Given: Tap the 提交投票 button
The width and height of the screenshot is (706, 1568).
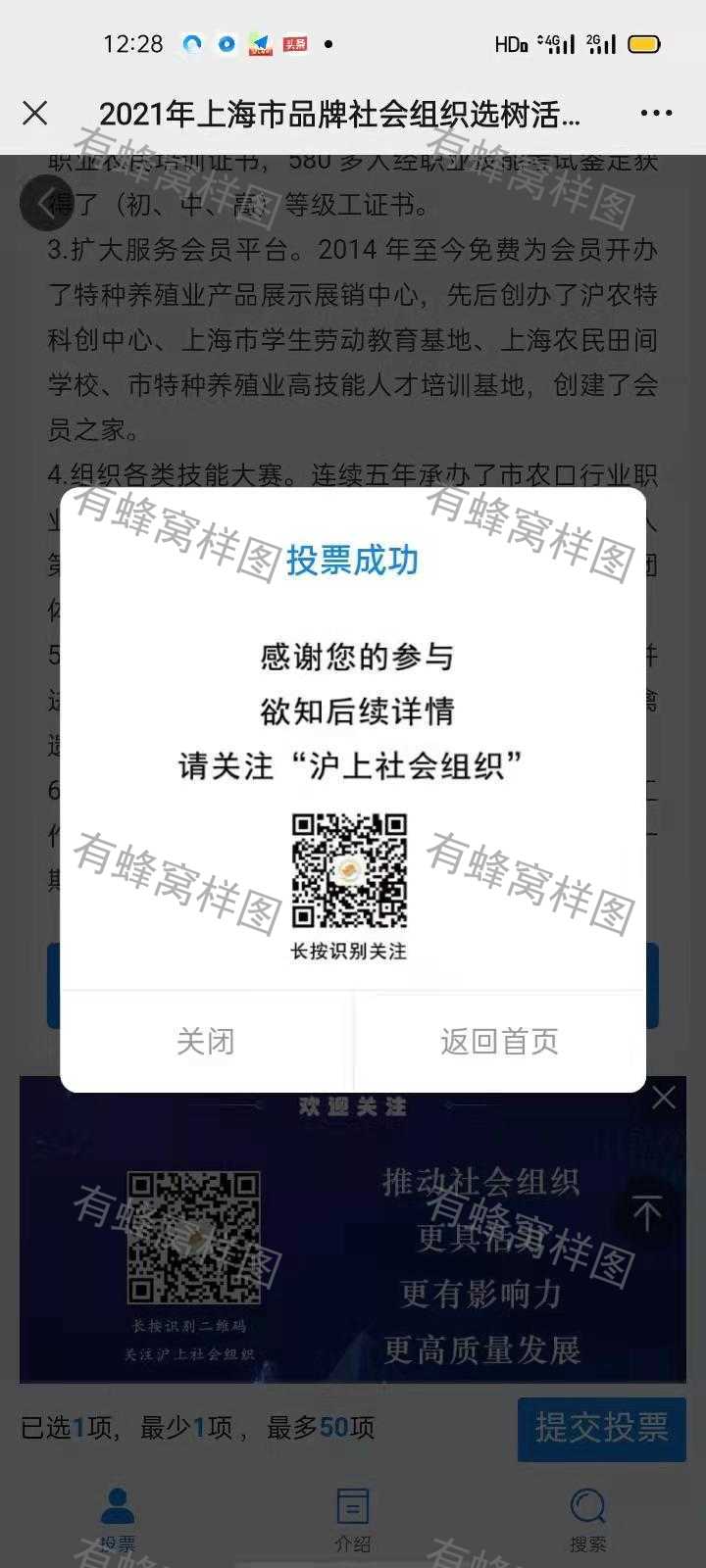Looking at the screenshot, I should coord(601,1429).
